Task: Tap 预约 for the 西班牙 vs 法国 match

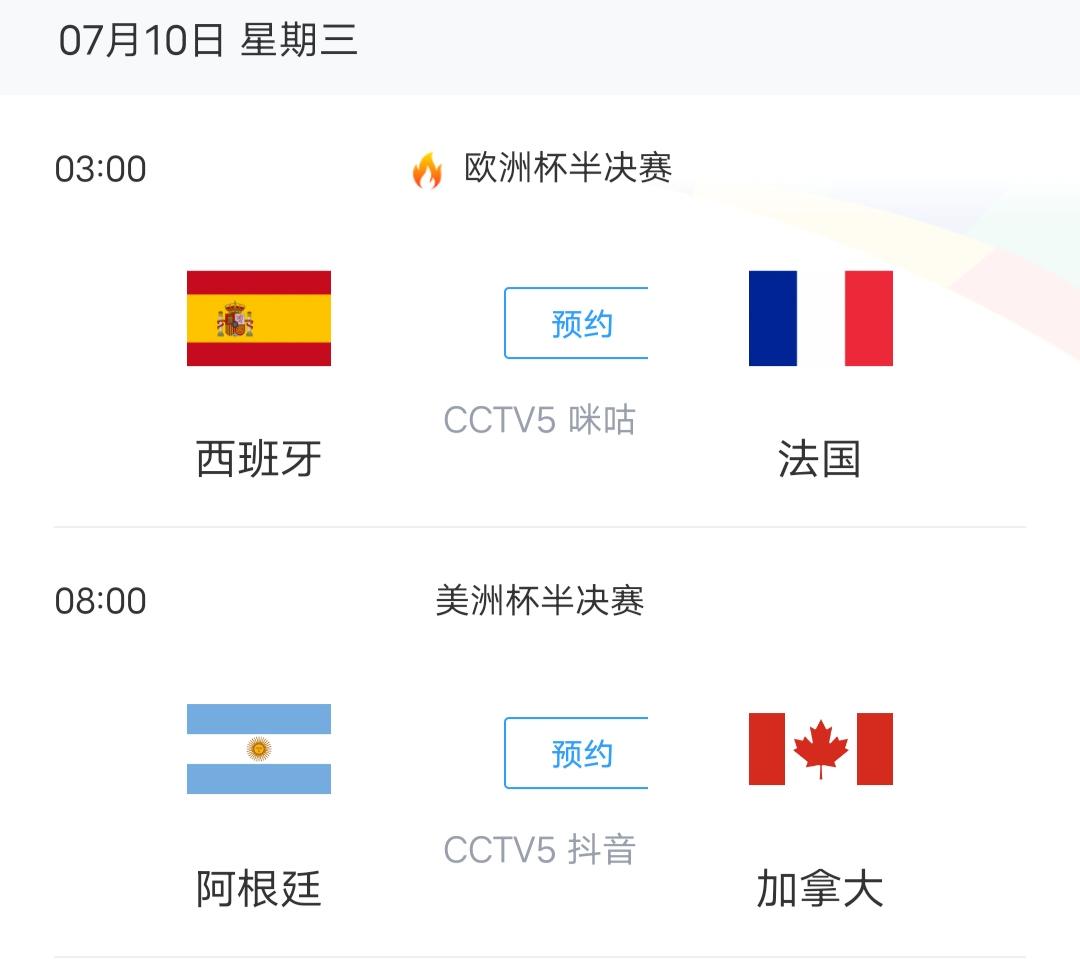Action: tap(578, 323)
